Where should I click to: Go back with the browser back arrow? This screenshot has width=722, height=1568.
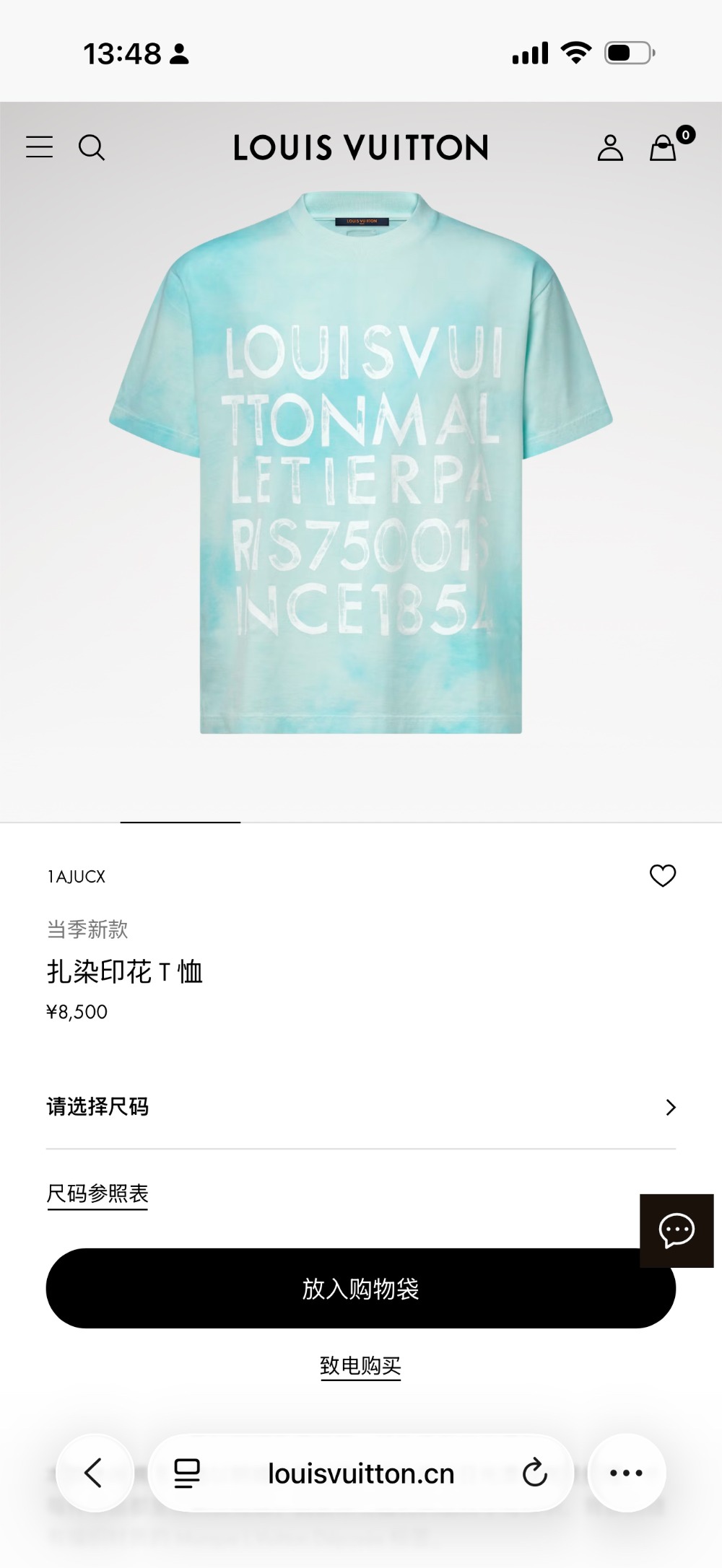tap(94, 1473)
